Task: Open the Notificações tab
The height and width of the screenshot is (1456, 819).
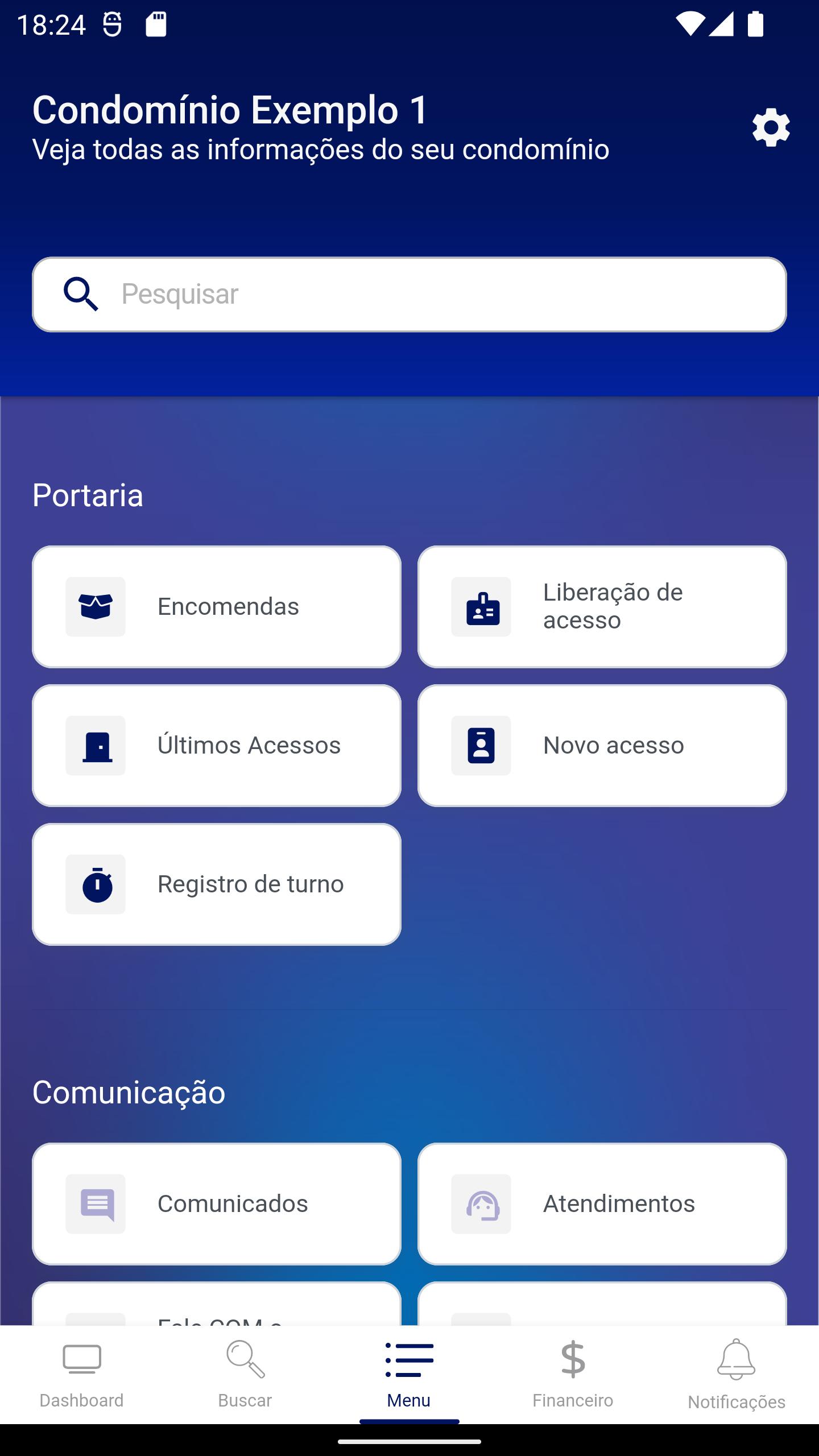Action: 737,1375
